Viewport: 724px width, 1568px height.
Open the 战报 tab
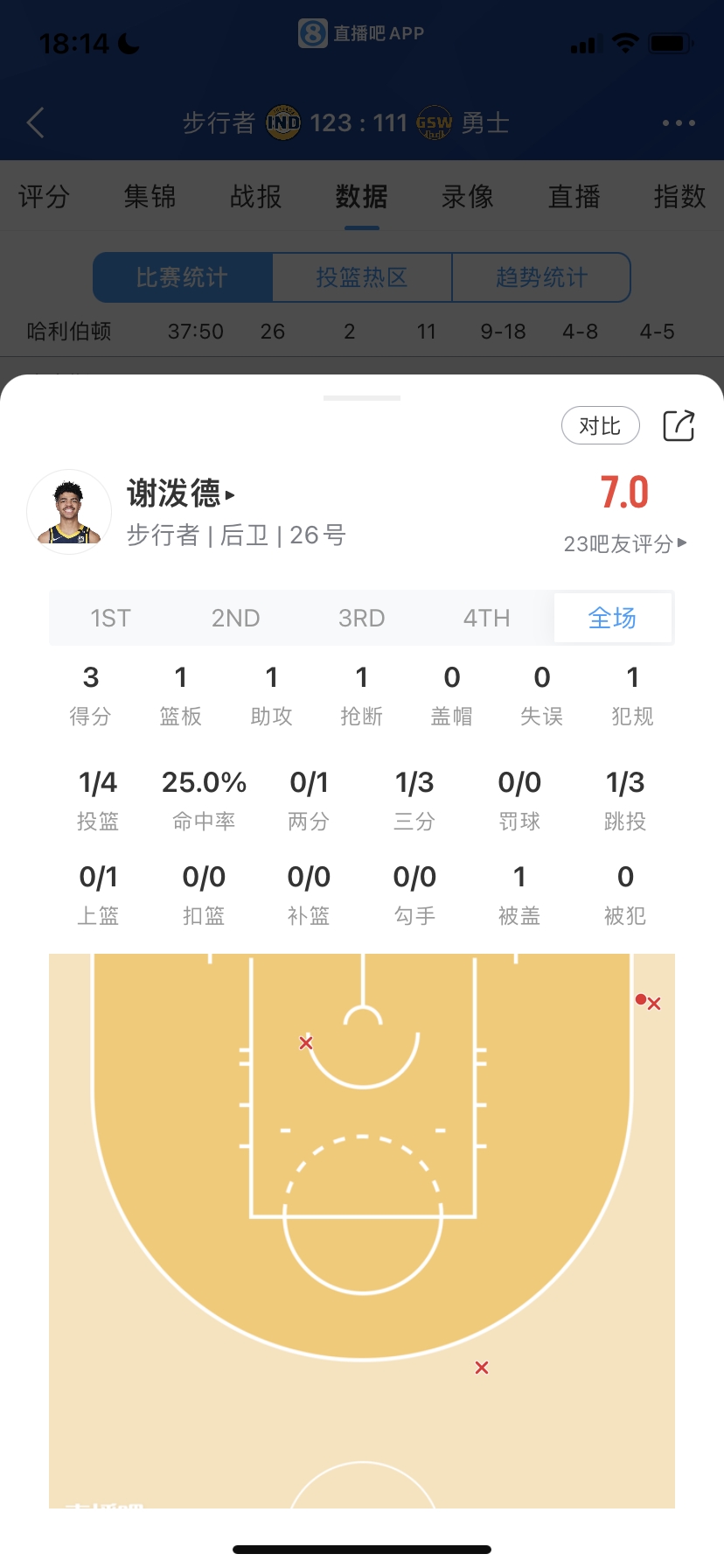255,197
